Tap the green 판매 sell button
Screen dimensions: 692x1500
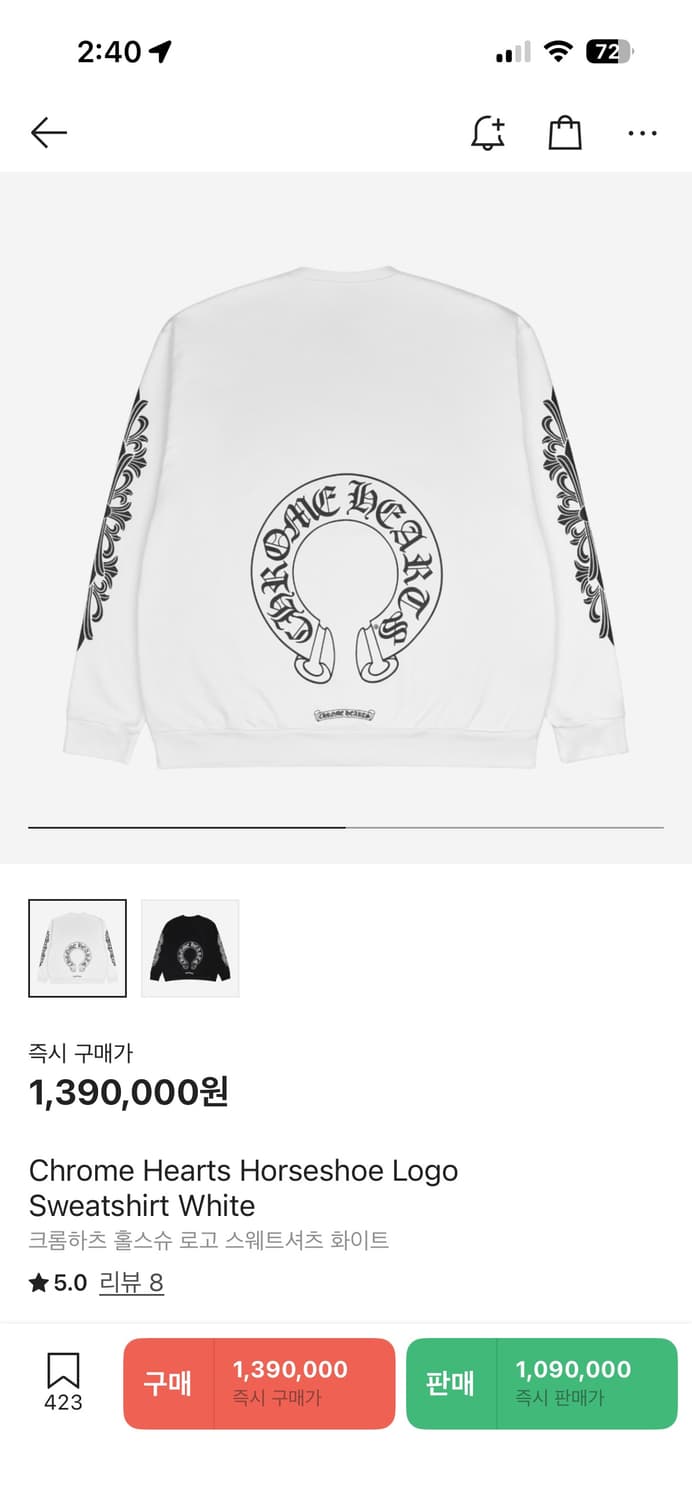(x=541, y=1384)
